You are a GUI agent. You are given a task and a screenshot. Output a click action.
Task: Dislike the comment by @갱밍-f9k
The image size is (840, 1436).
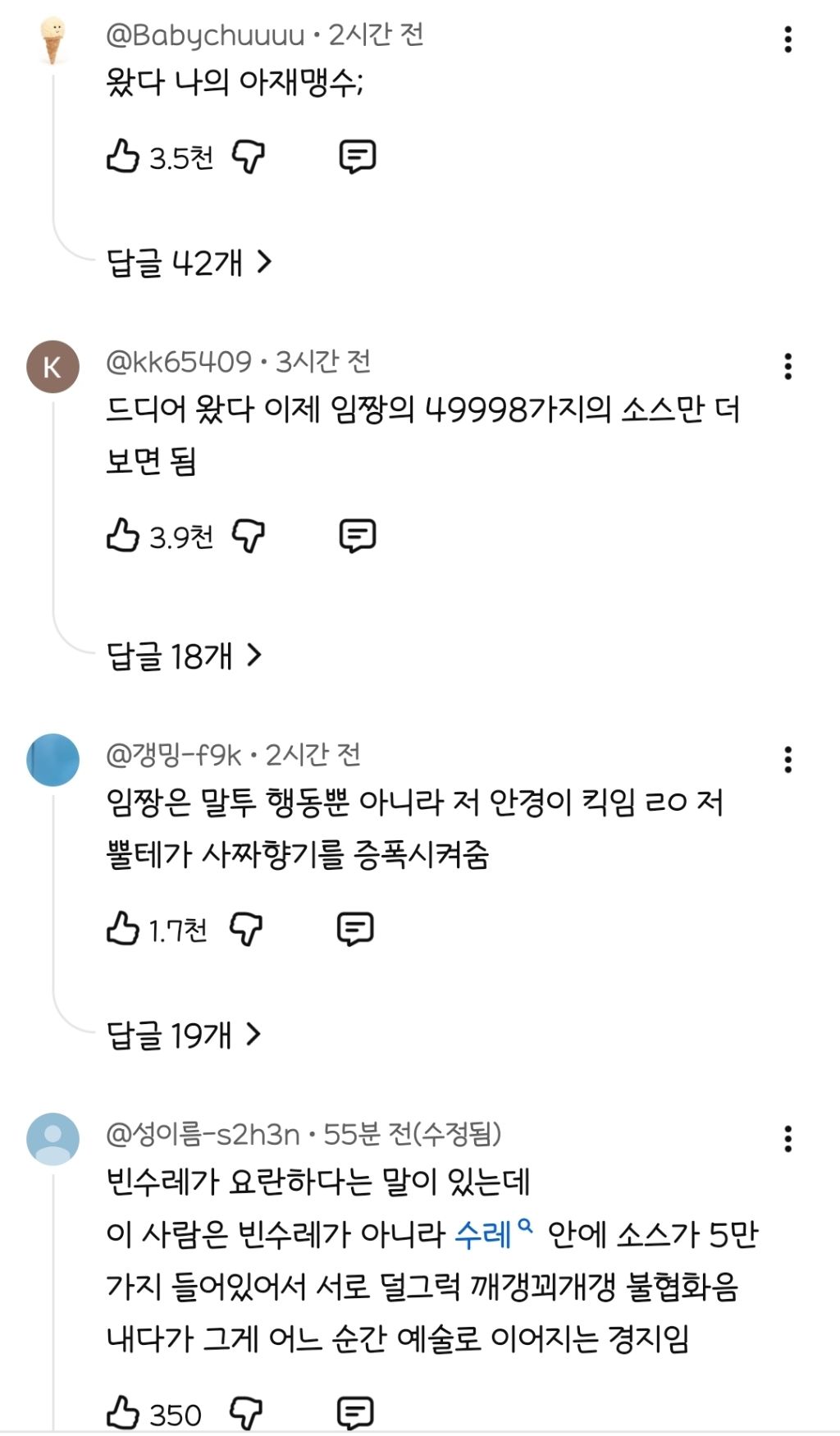pos(246,929)
